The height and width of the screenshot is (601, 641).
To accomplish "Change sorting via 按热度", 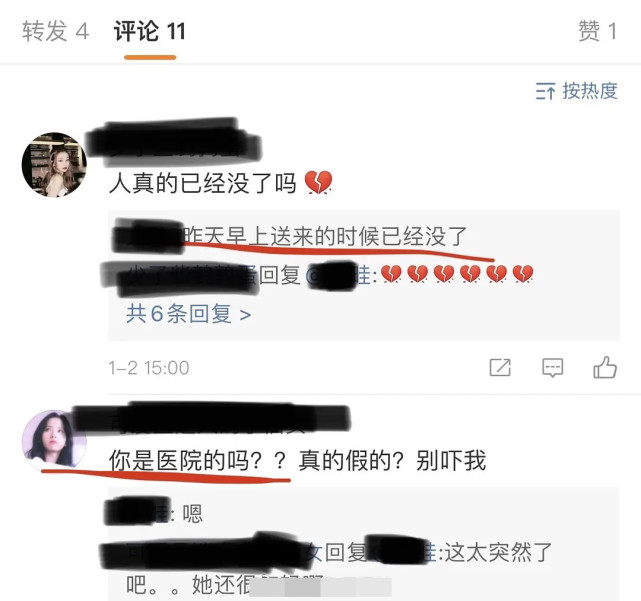I will point(577,91).
